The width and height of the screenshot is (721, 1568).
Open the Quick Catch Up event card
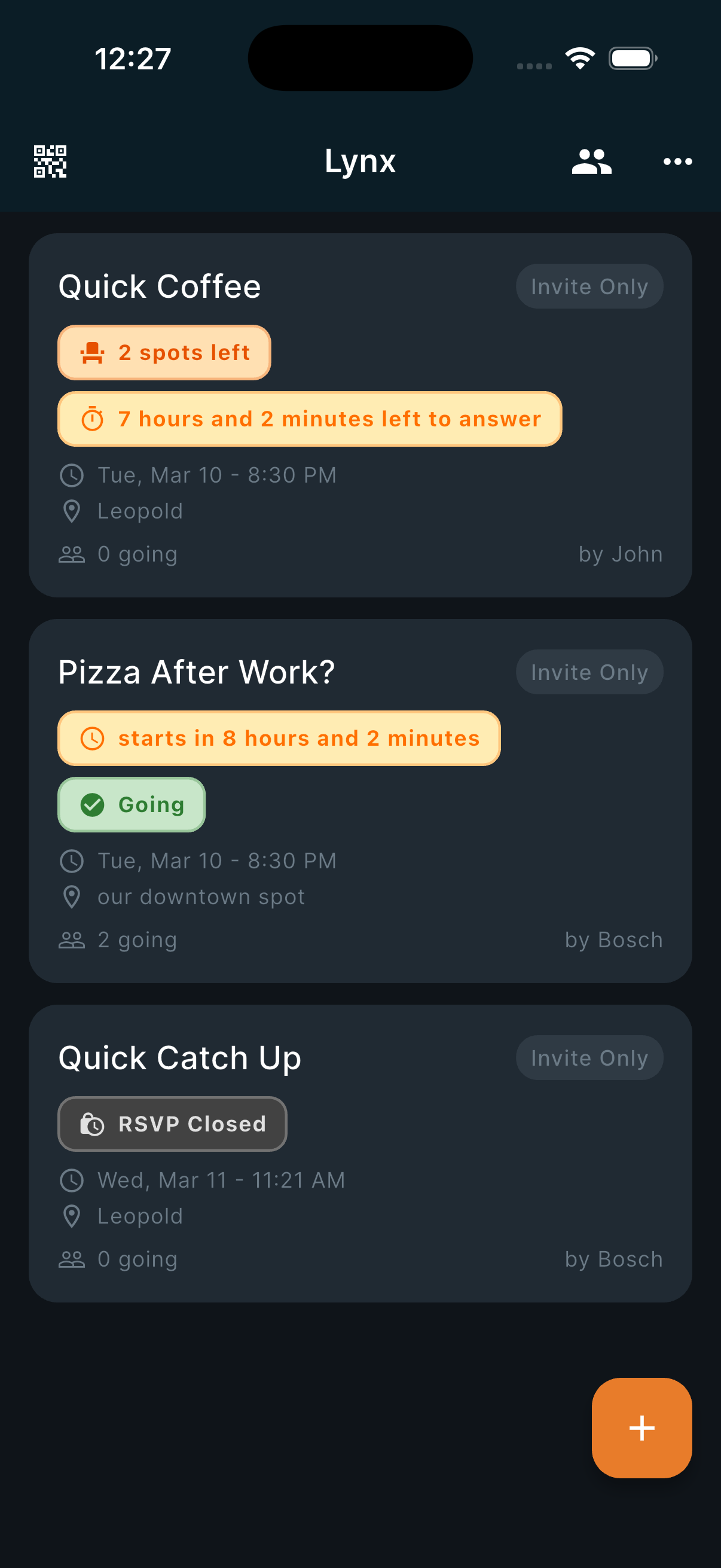360,1157
